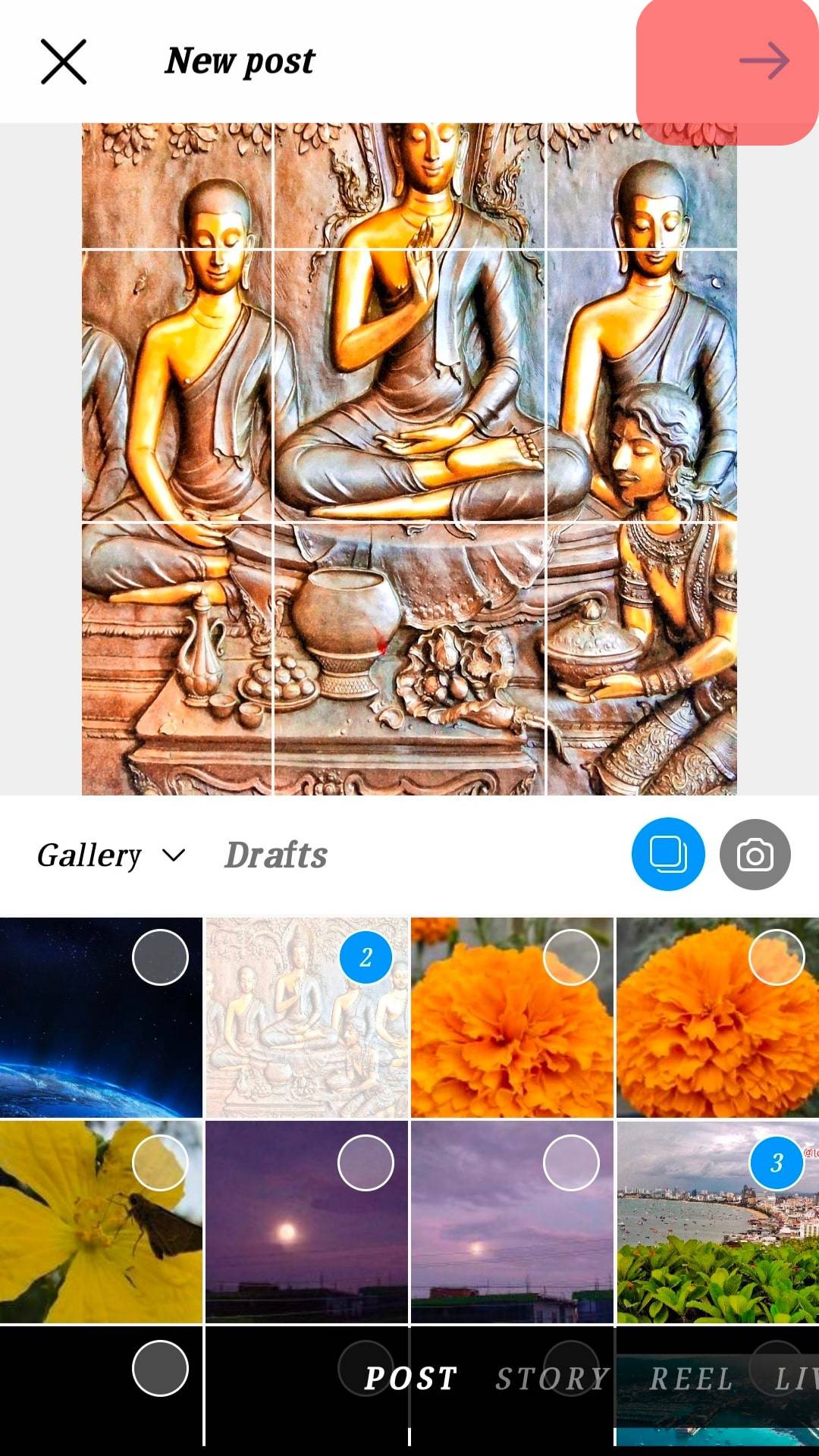Close the New post screen

pyautogui.click(x=63, y=61)
